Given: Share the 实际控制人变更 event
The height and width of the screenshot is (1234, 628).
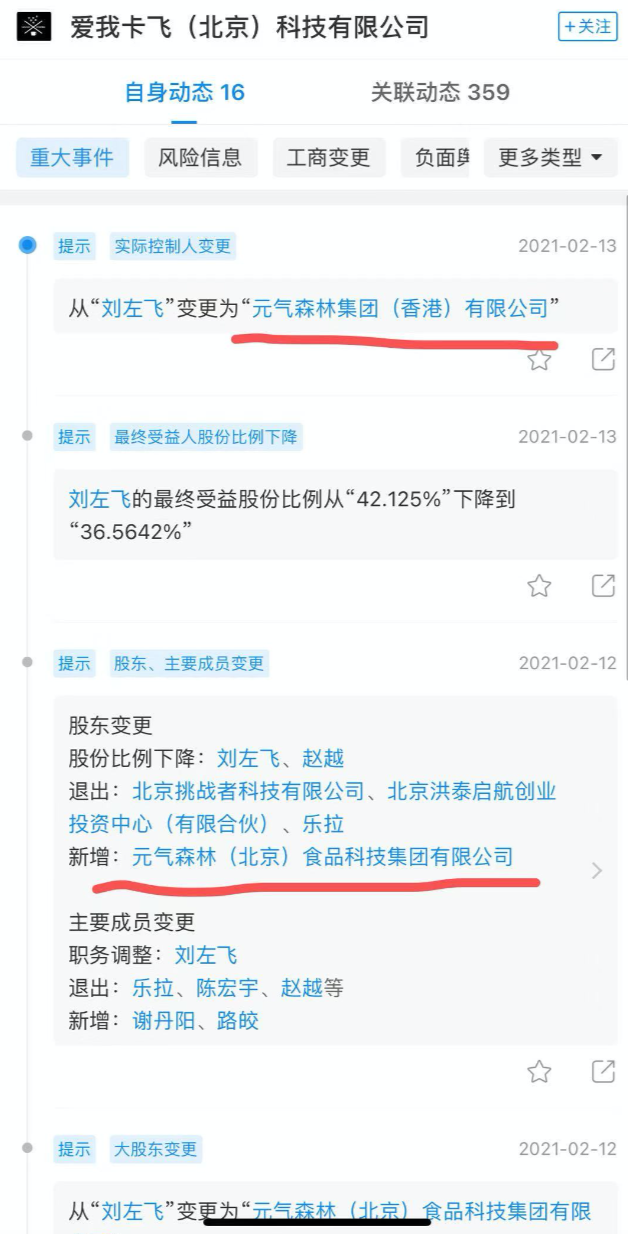Looking at the screenshot, I should click(x=603, y=359).
